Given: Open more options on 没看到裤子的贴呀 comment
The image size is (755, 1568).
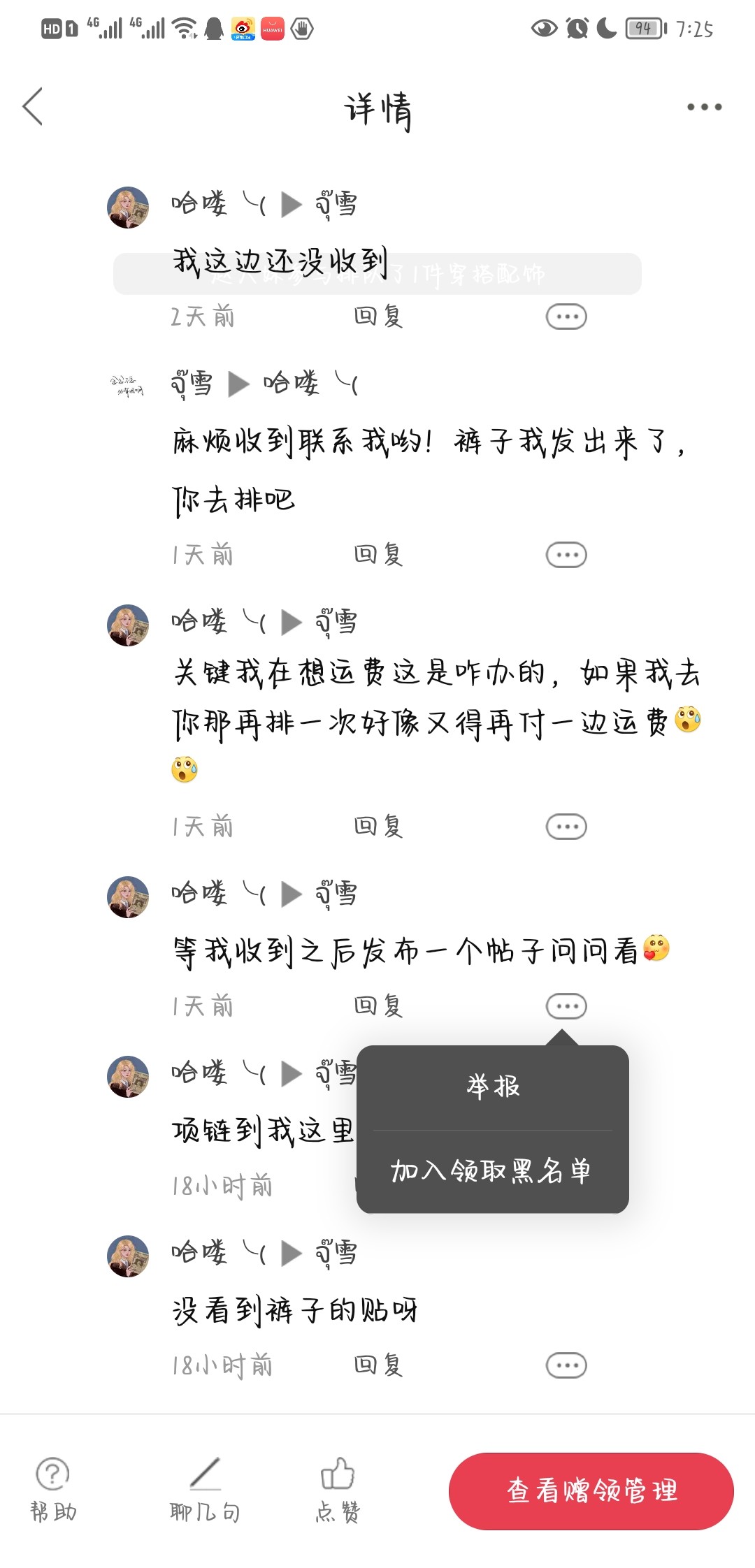Looking at the screenshot, I should point(566,1365).
